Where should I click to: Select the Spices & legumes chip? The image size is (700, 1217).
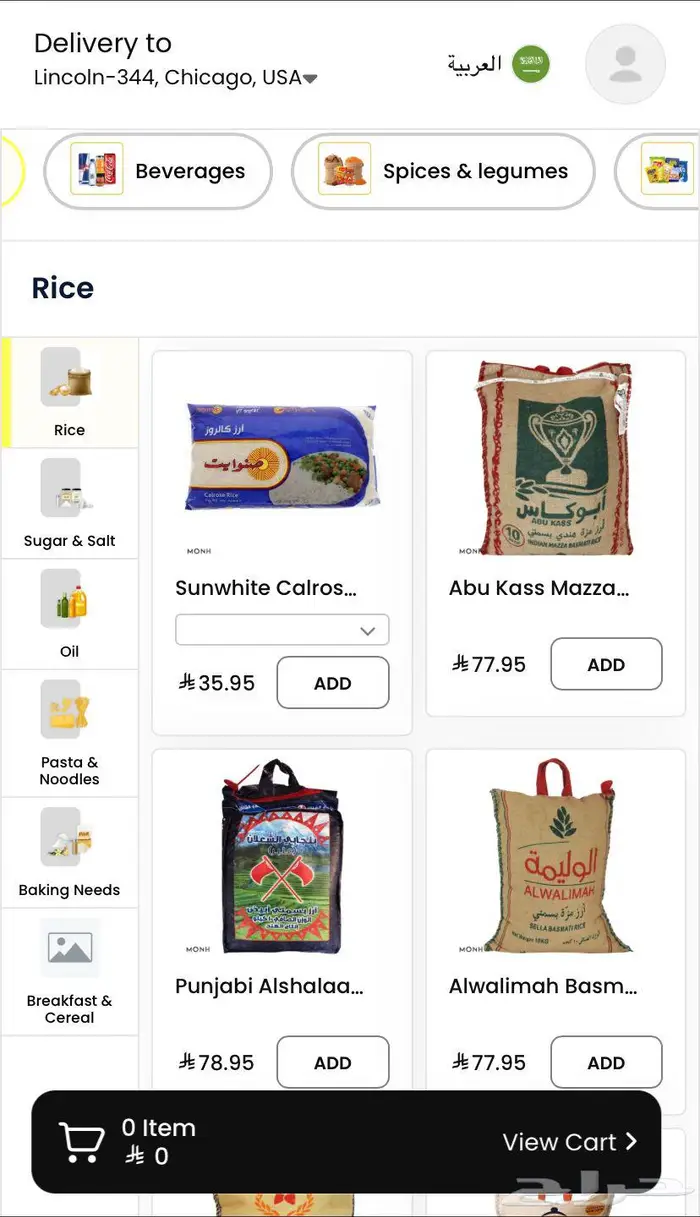[x=443, y=171]
